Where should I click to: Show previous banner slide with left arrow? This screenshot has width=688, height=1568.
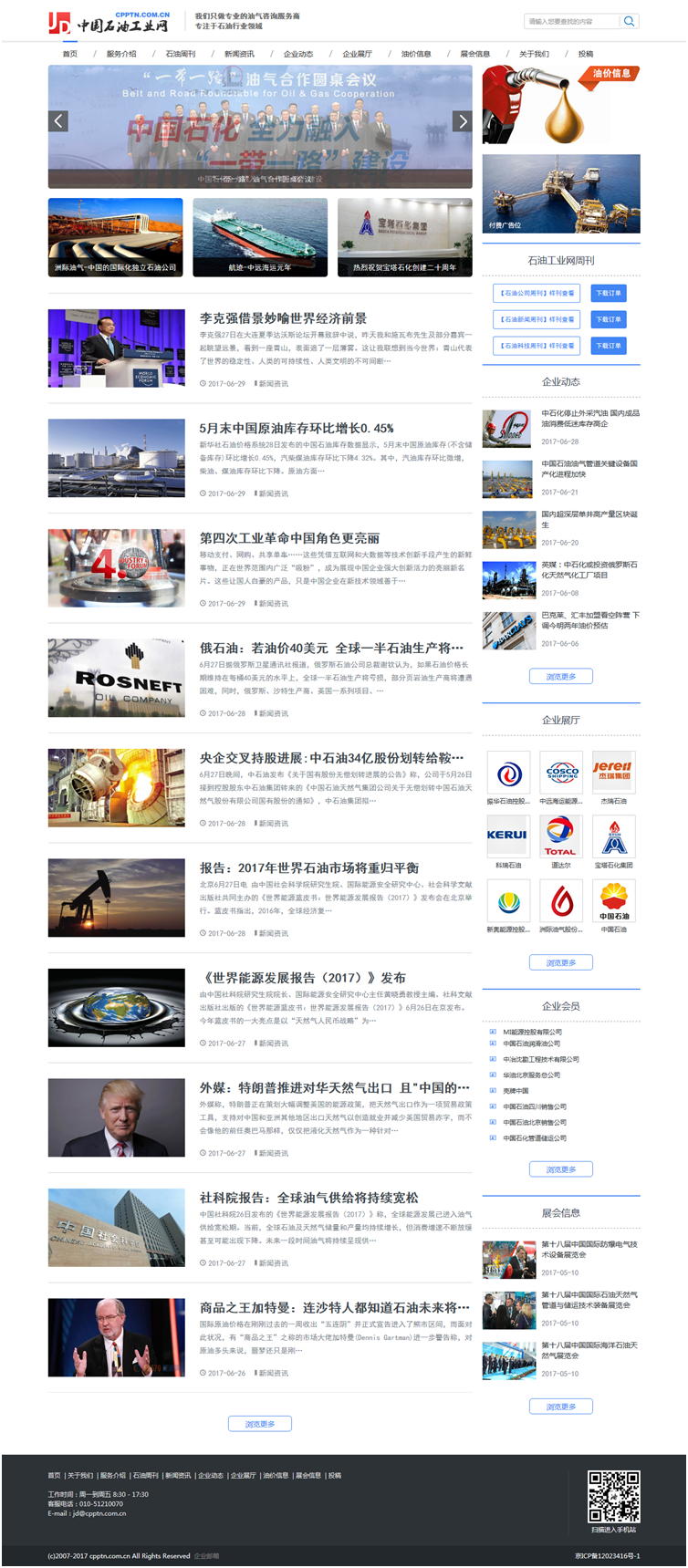click(58, 120)
